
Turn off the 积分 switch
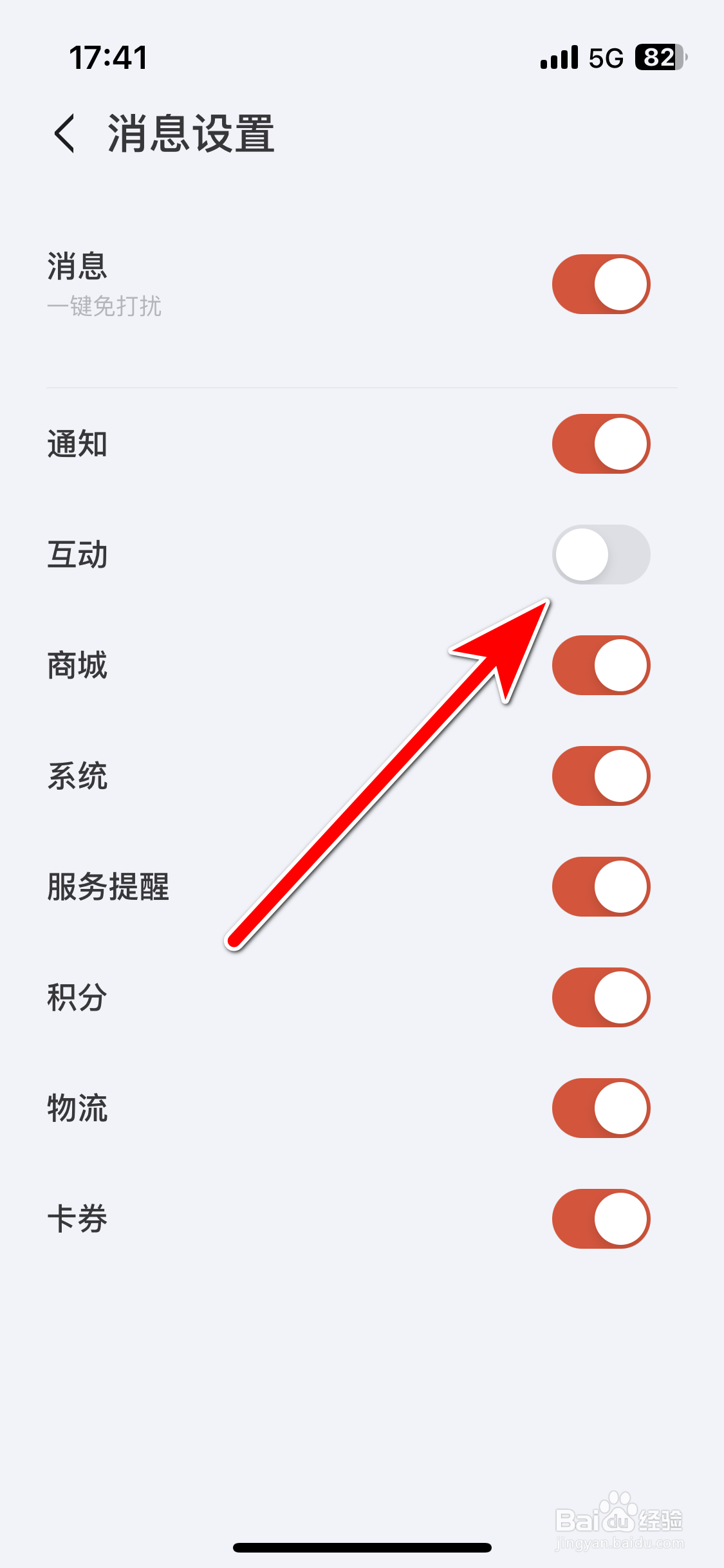click(600, 997)
